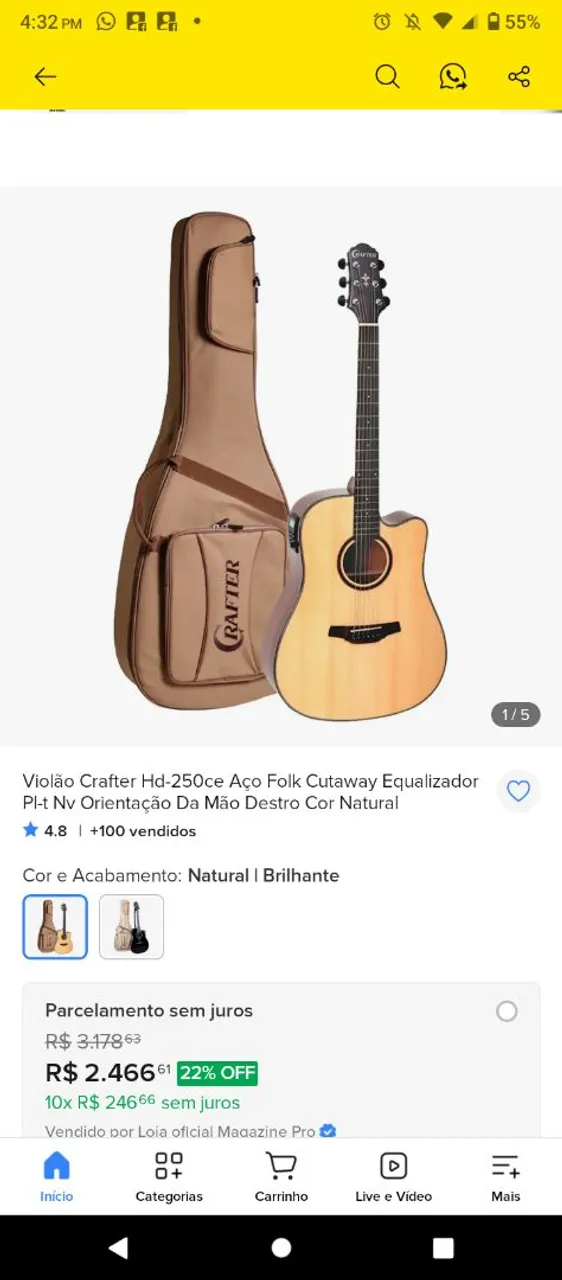Go back with the top arrow
Screen dimensions: 562x1280
(45, 77)
